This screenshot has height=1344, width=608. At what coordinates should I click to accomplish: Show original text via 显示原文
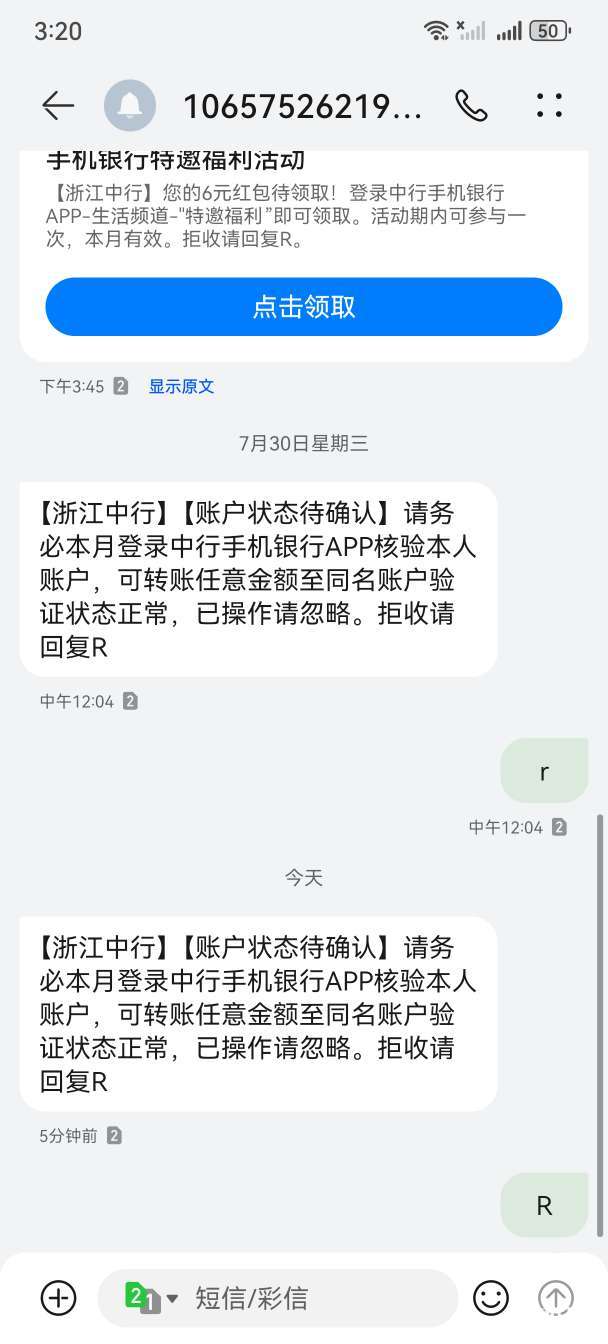click(181, 387)
